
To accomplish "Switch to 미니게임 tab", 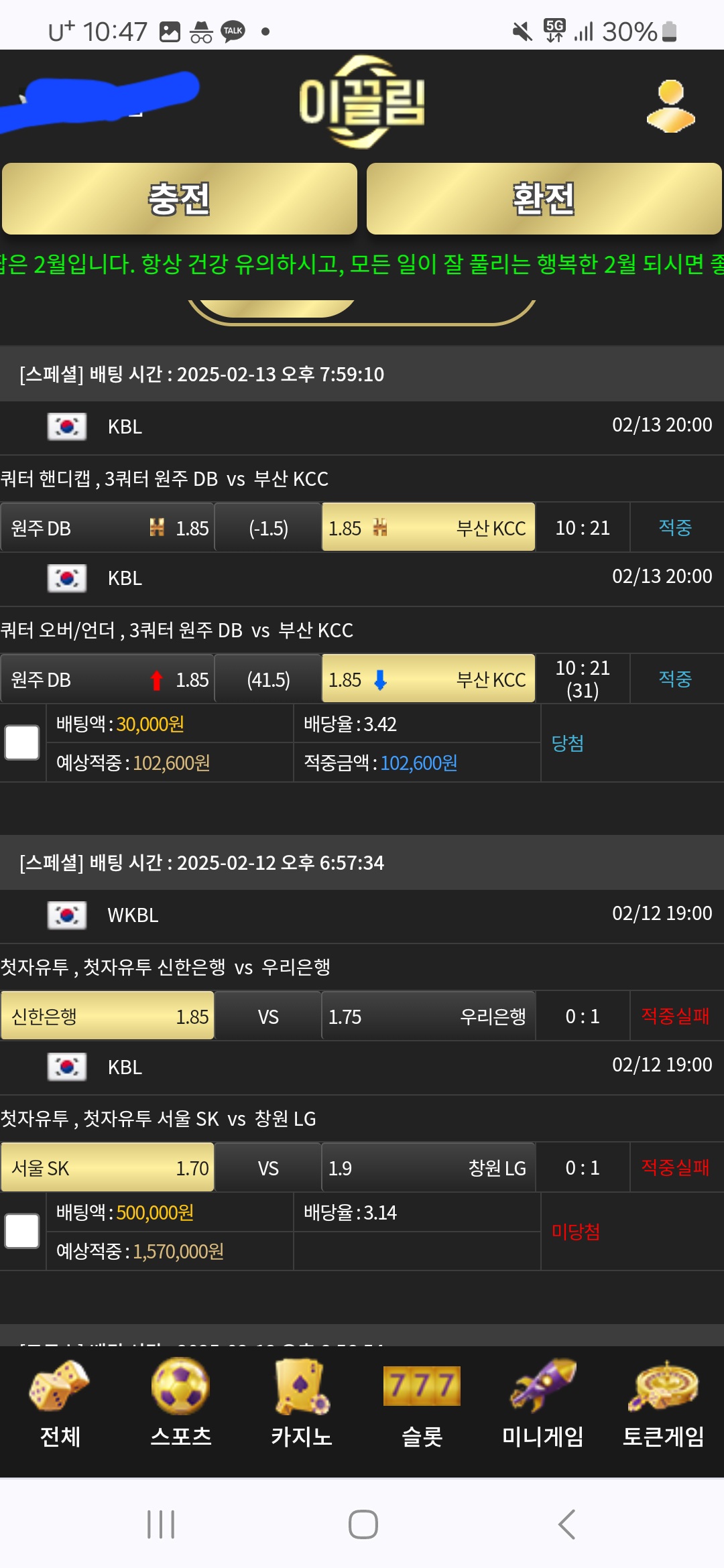I will [542, 1403].
